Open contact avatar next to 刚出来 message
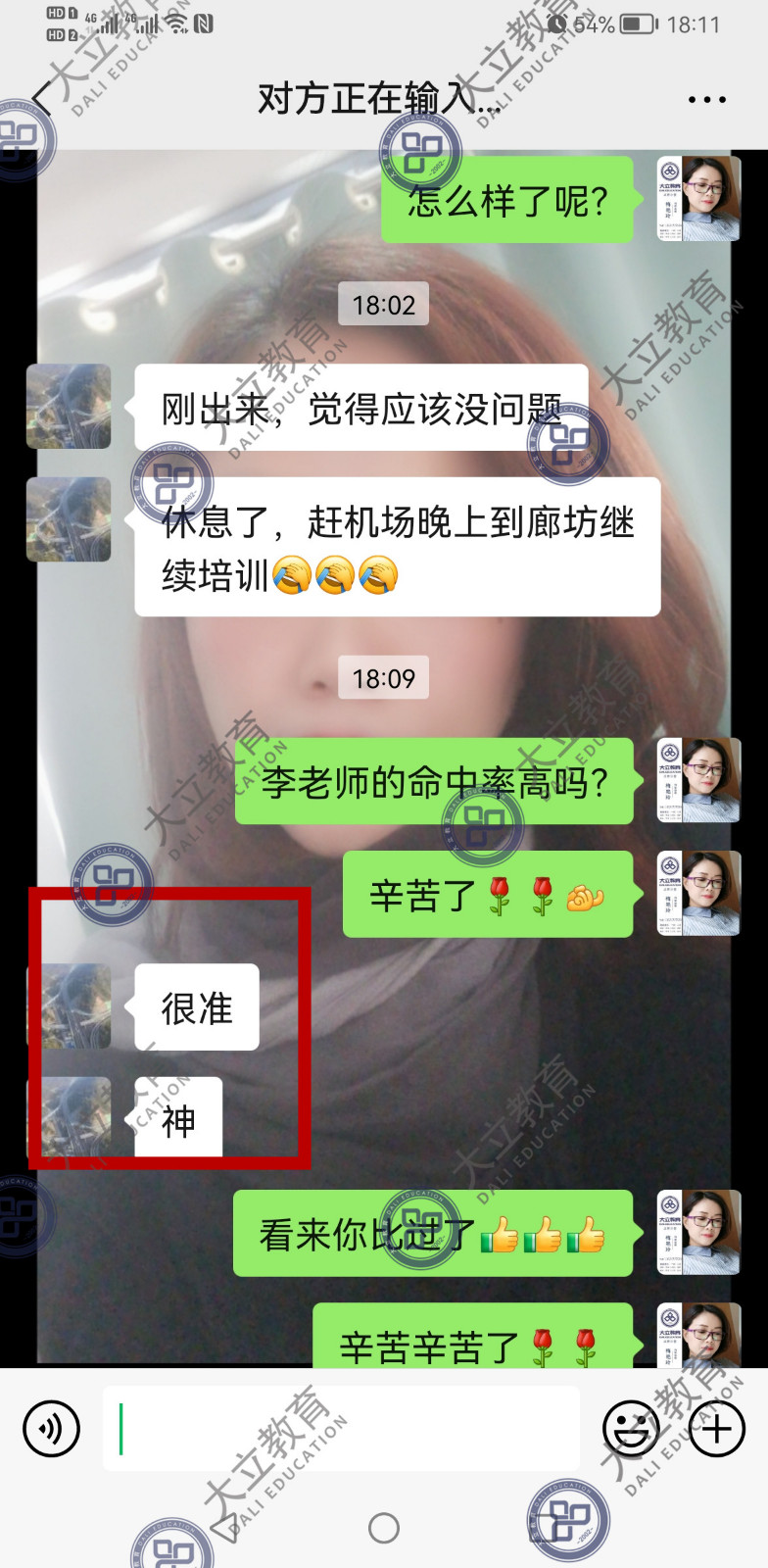Screen dimensions: 768x1568 [69, 407]
